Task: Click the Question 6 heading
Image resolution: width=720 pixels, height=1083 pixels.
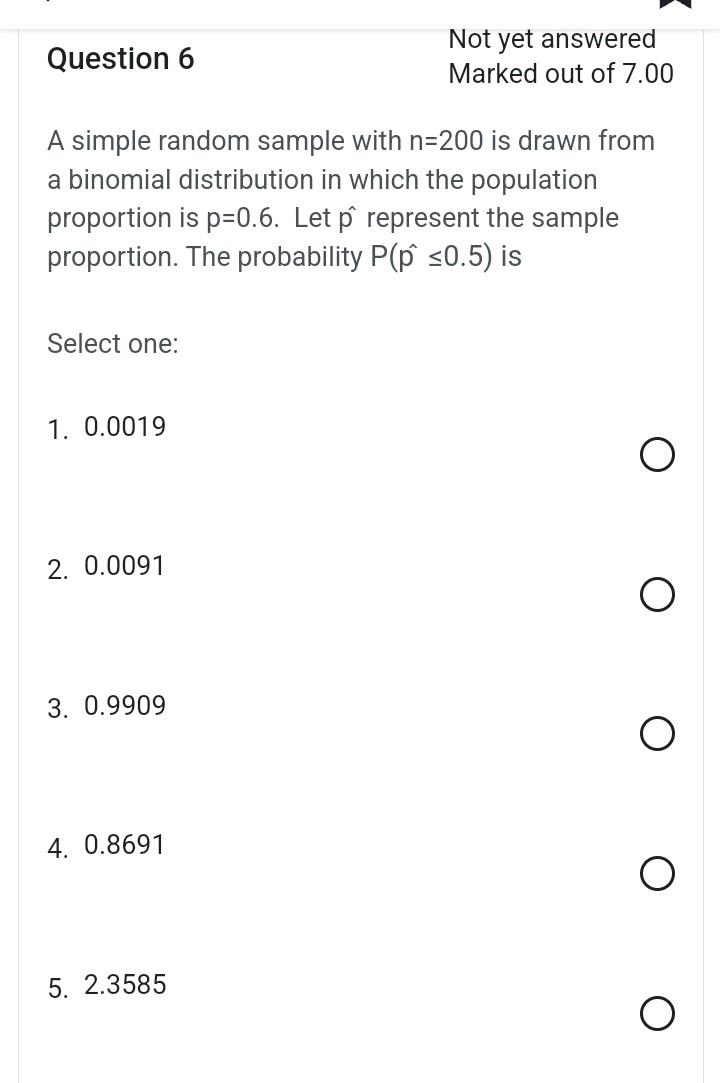Action: pos(120,58)
